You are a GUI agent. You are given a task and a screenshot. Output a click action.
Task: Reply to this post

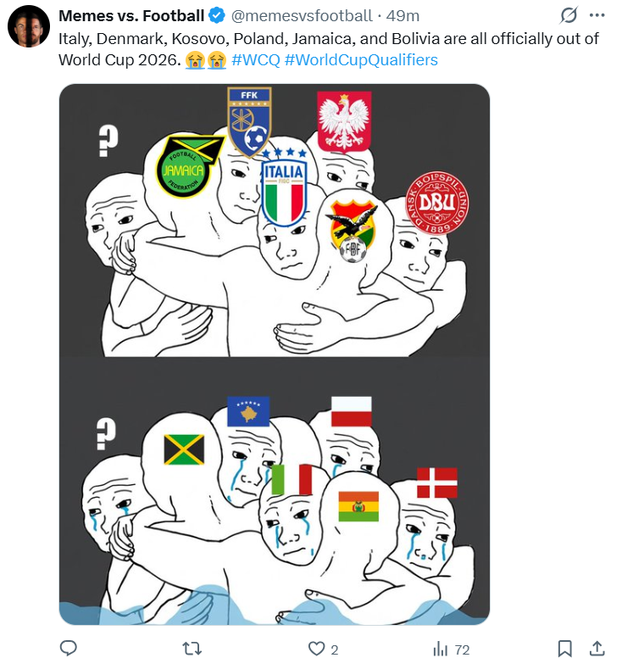(x=69, y=648)
